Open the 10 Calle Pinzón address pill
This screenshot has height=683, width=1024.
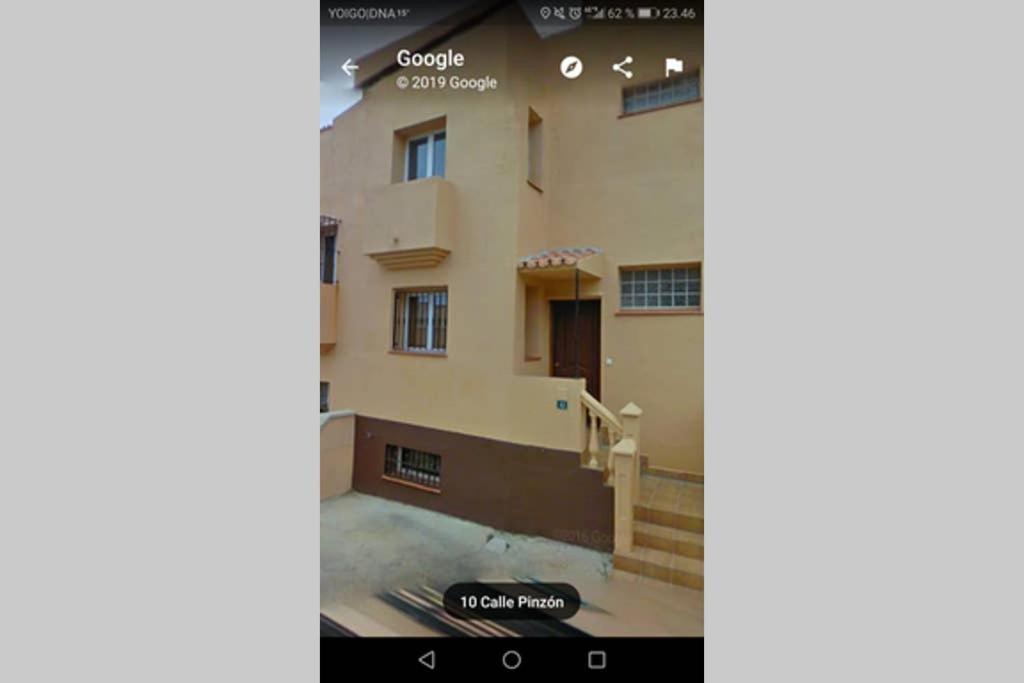pyautogui.click(x=511, y=602)
